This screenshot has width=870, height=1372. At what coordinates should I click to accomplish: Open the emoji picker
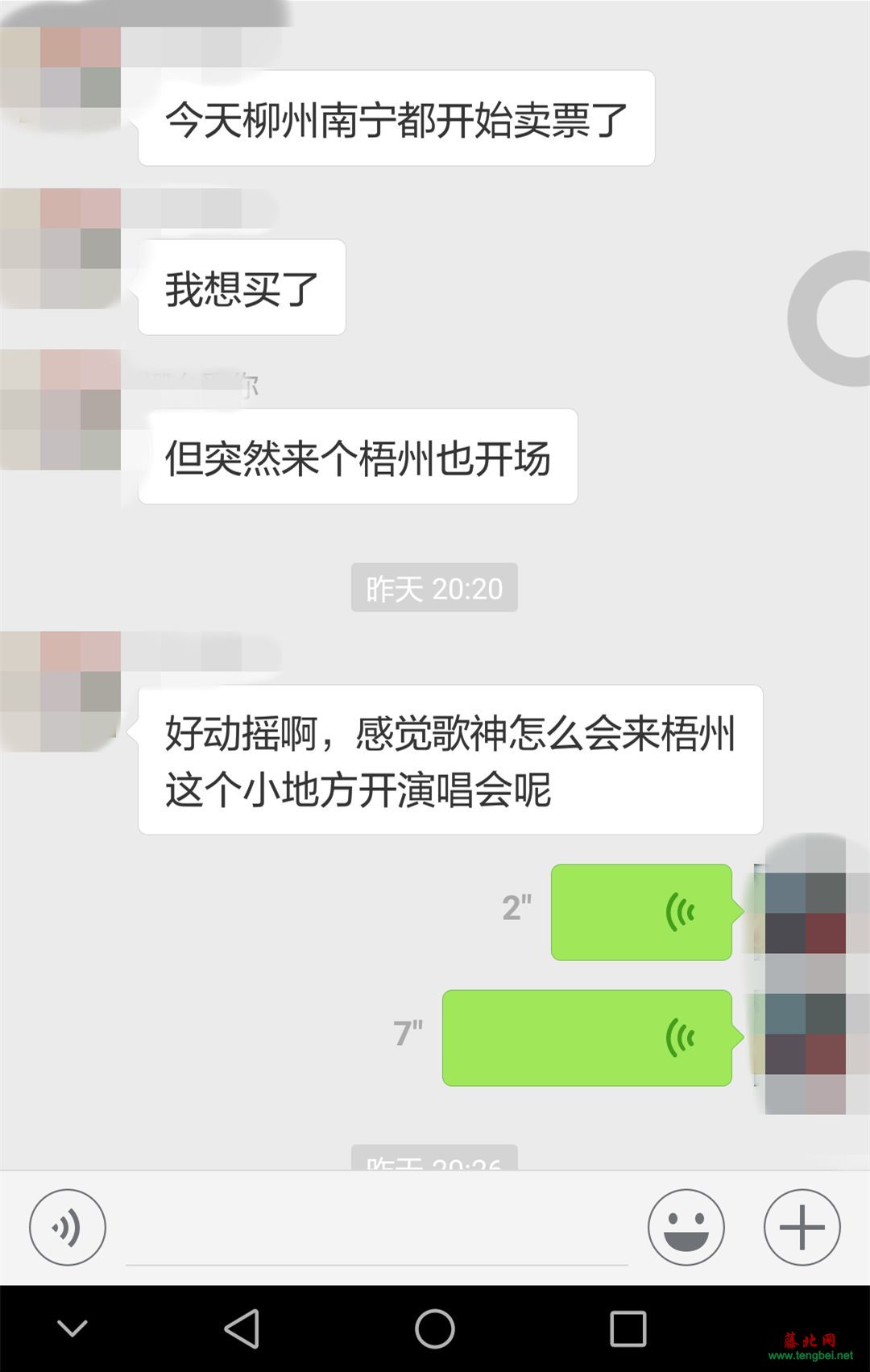686,1227
